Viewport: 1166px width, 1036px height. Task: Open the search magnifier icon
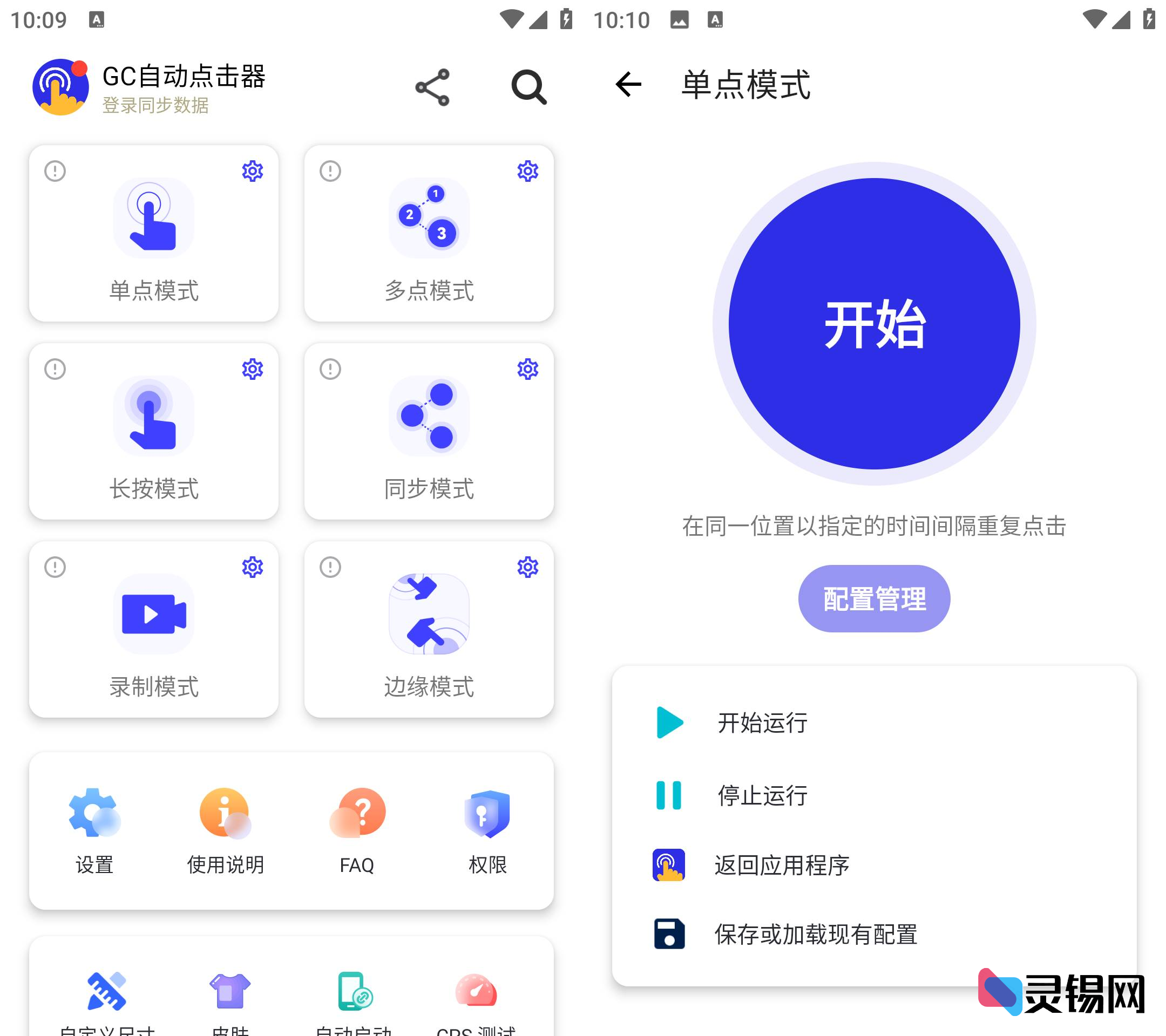coord(528,87)
